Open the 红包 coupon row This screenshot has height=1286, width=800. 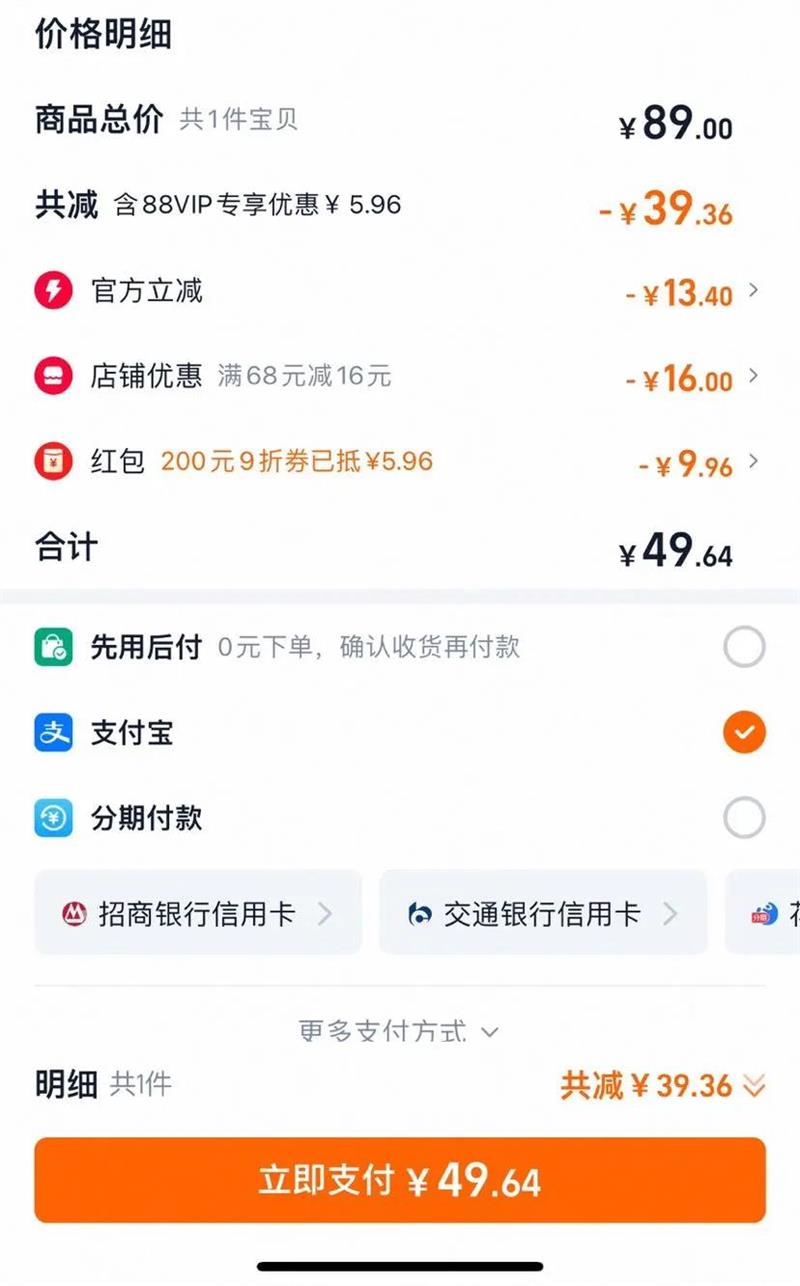(x=400, y=462)
